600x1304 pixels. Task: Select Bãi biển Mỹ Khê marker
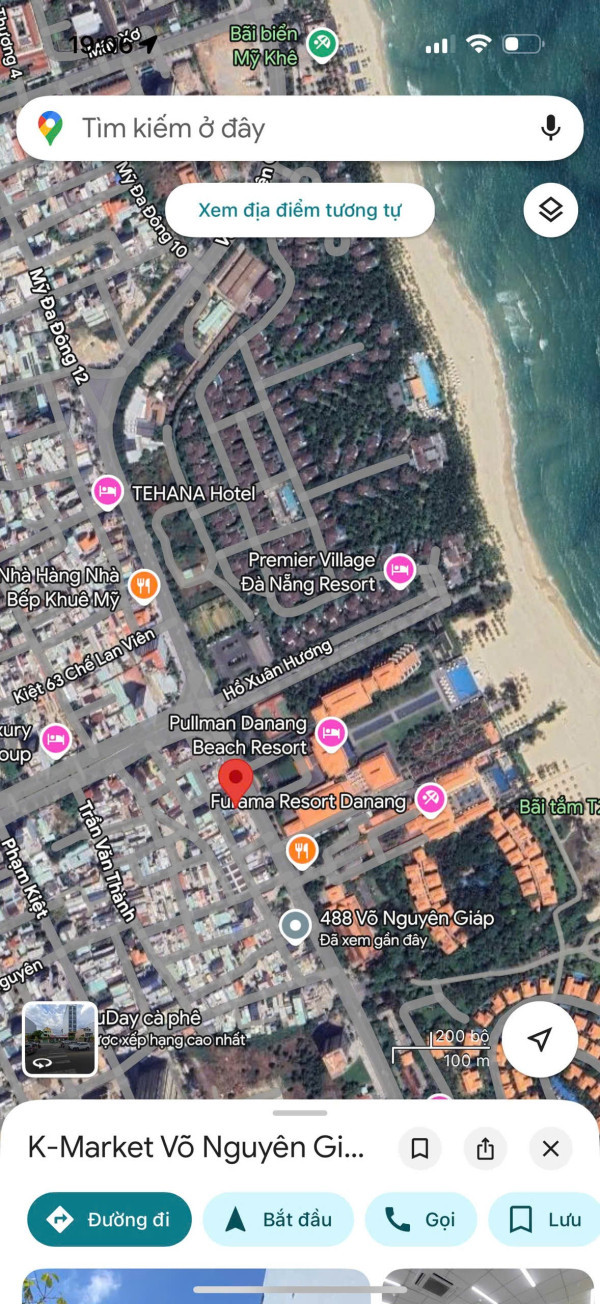(321, 42)
